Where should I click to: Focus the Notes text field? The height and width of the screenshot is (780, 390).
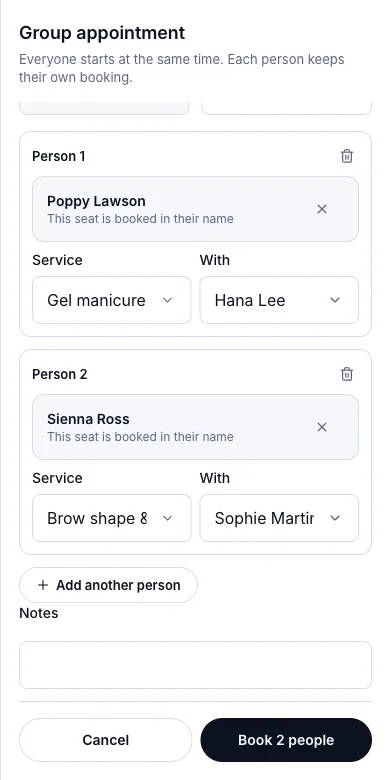pos(195,665)
